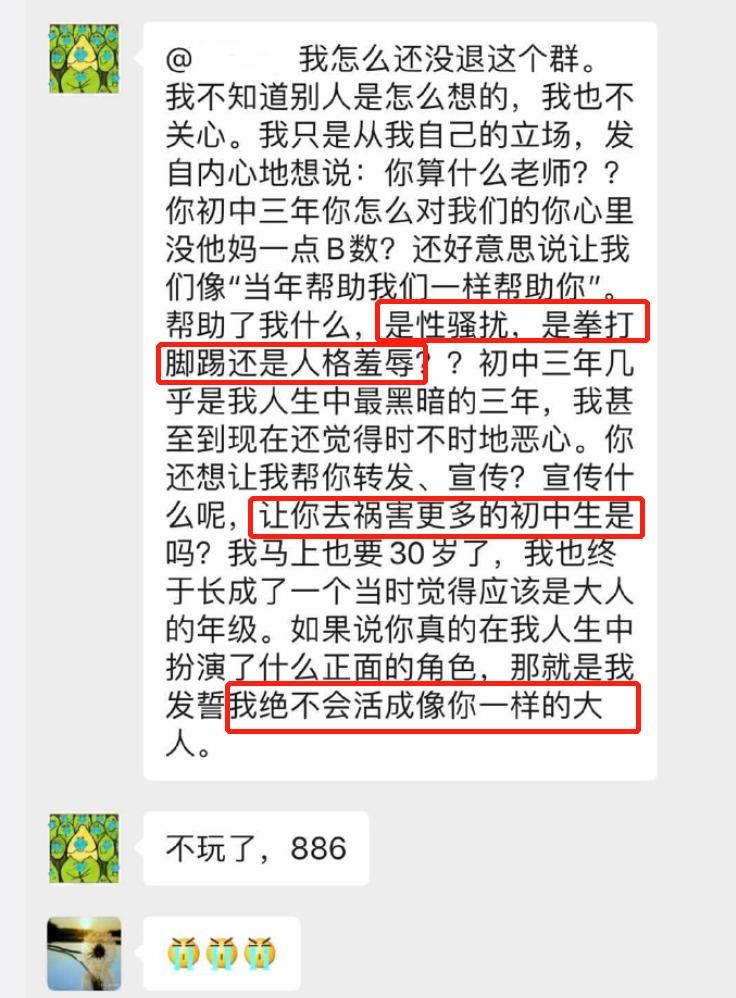Viewport: 736px width, 998px height.
Task: Open avatar beside the long @ message
Action: pos(84,59)
